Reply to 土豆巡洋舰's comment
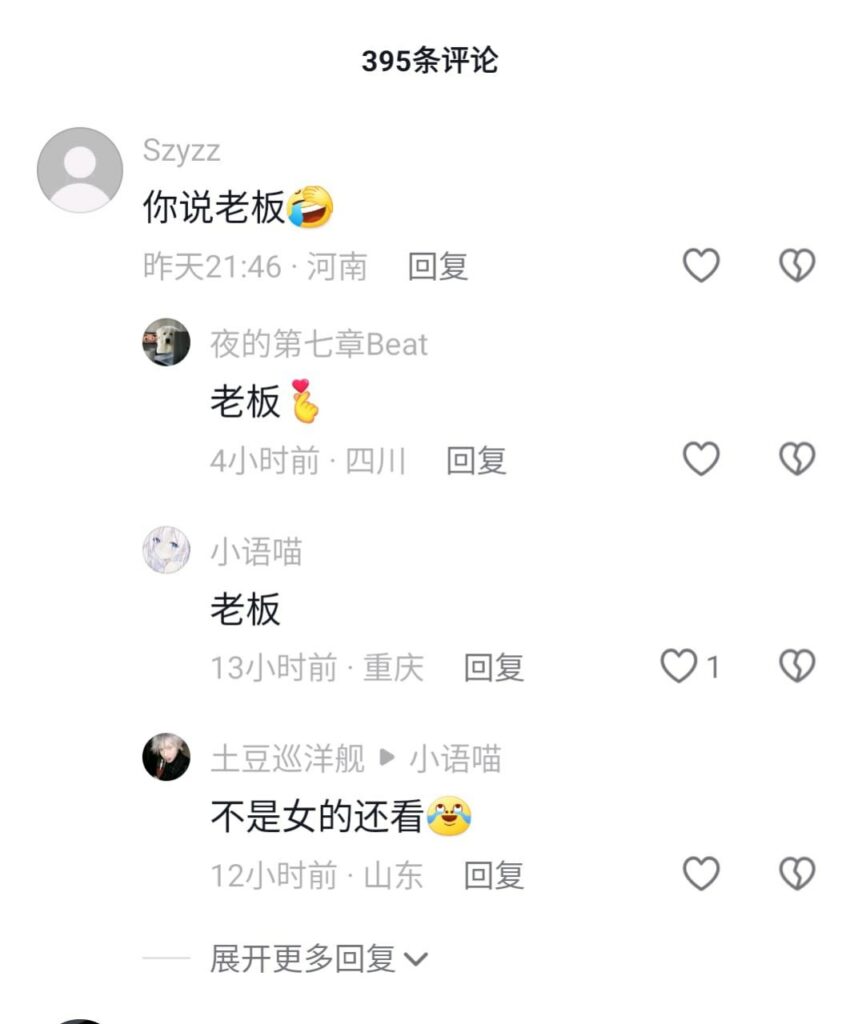The height and width of the screenshot is (1024, 862). [494, 876]
